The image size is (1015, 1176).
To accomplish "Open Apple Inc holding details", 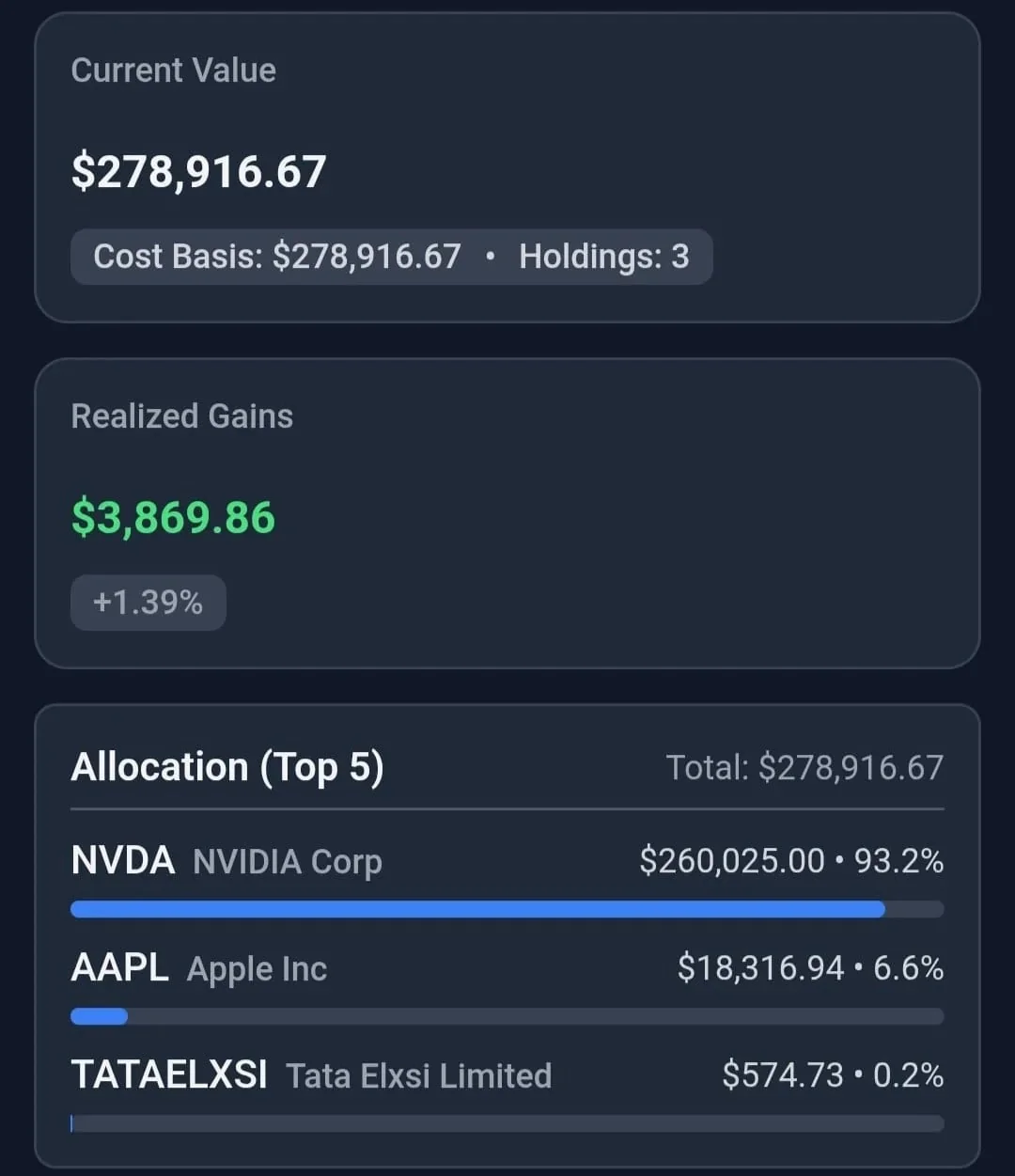I will coord(257,968).
